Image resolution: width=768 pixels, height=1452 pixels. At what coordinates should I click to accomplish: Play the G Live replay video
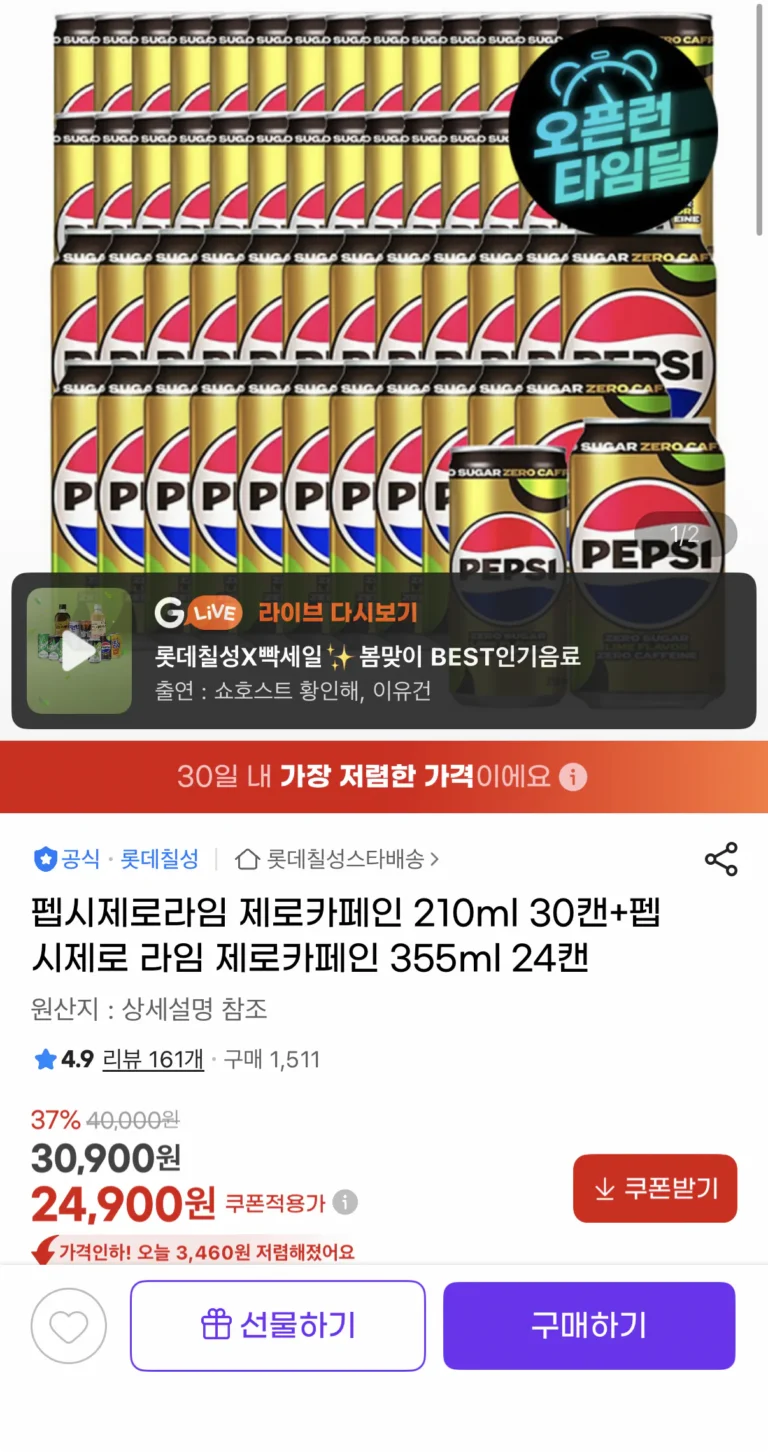(x=79, y=651)
